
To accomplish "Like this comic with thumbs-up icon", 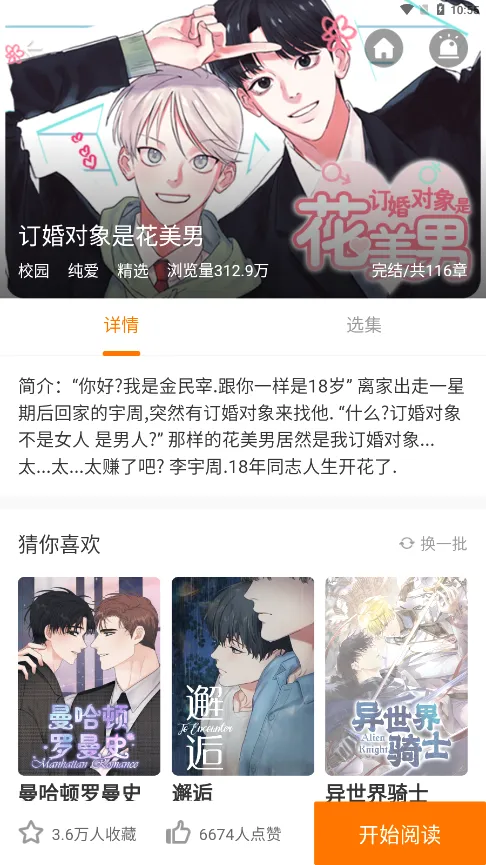I will click(178, 833).
